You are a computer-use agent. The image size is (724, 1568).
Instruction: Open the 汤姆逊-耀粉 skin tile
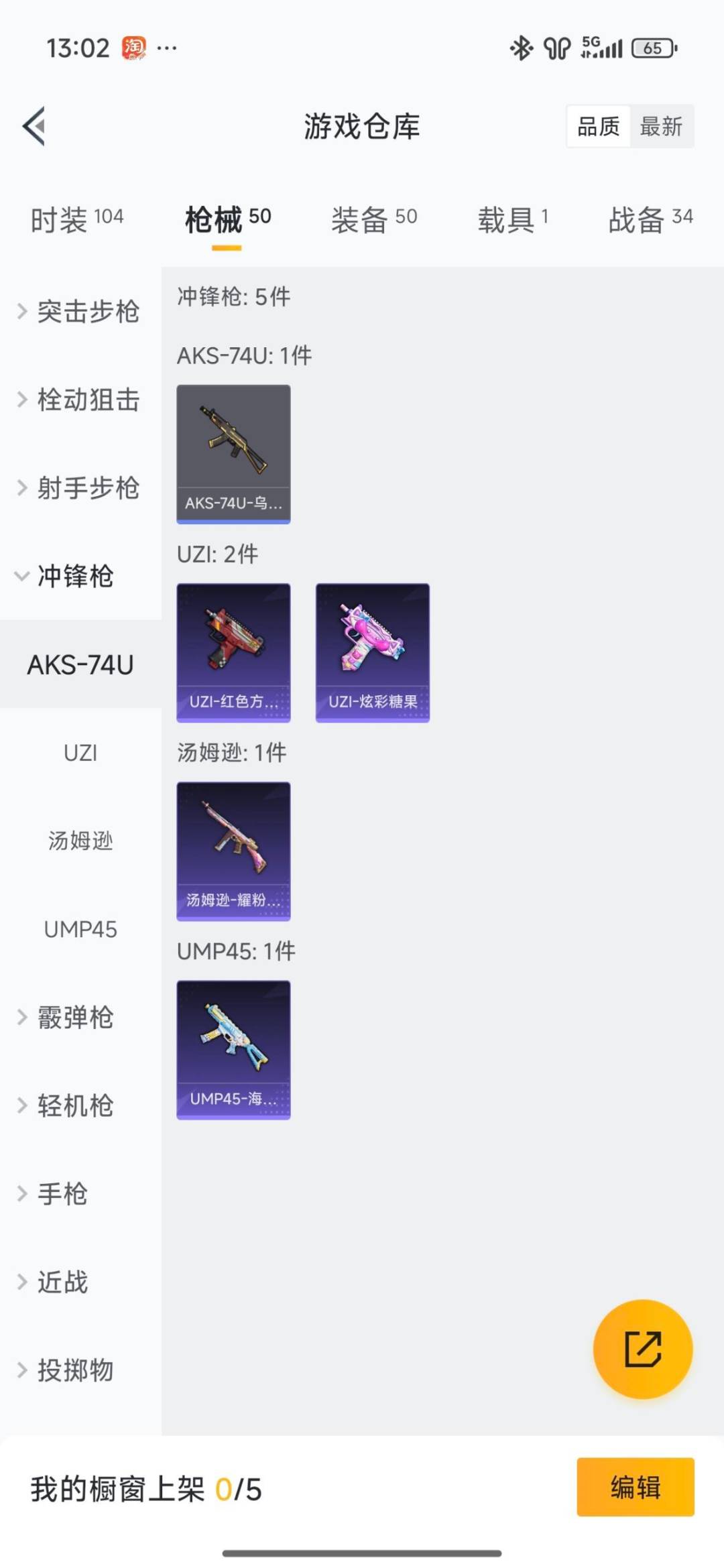coord(233,851)
